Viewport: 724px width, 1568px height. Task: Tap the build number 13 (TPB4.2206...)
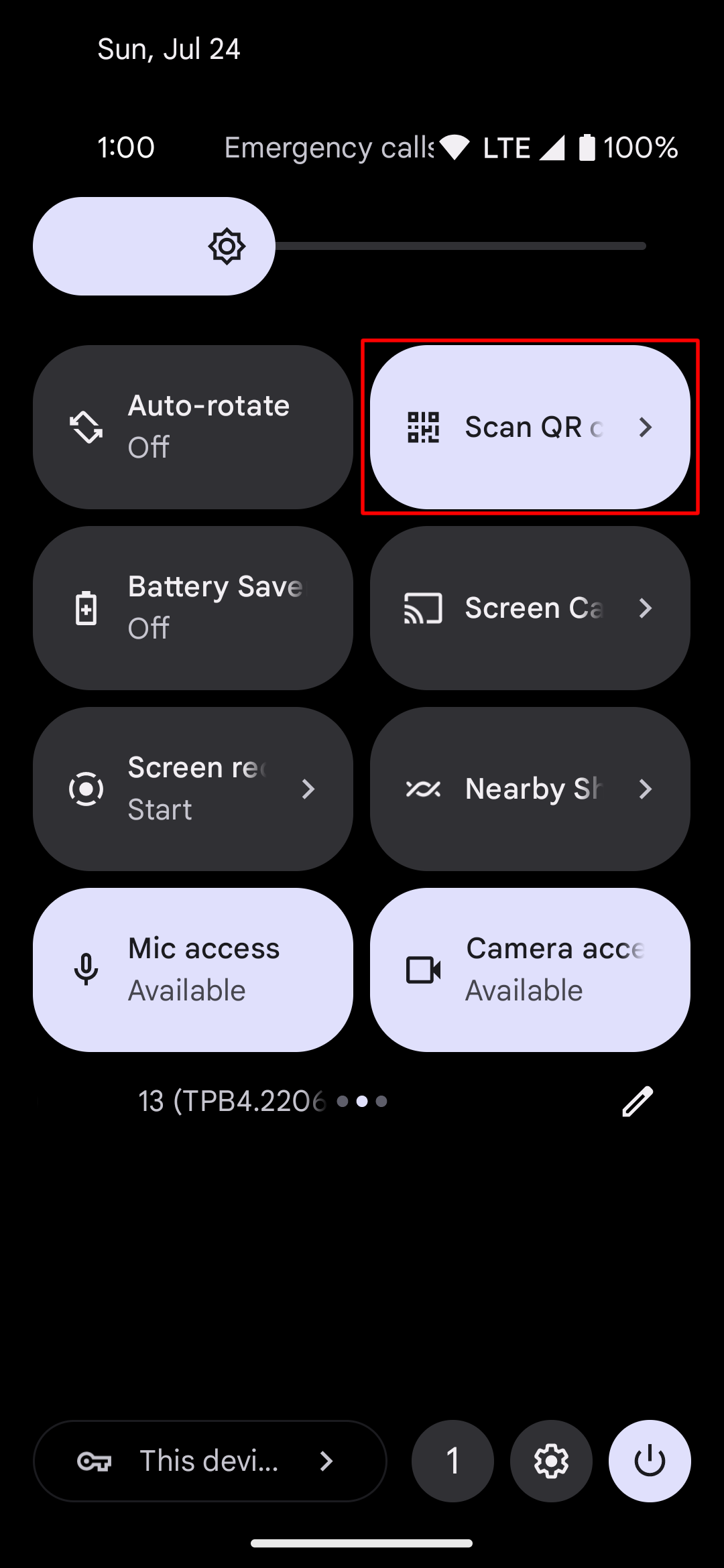coord(231,1101)
